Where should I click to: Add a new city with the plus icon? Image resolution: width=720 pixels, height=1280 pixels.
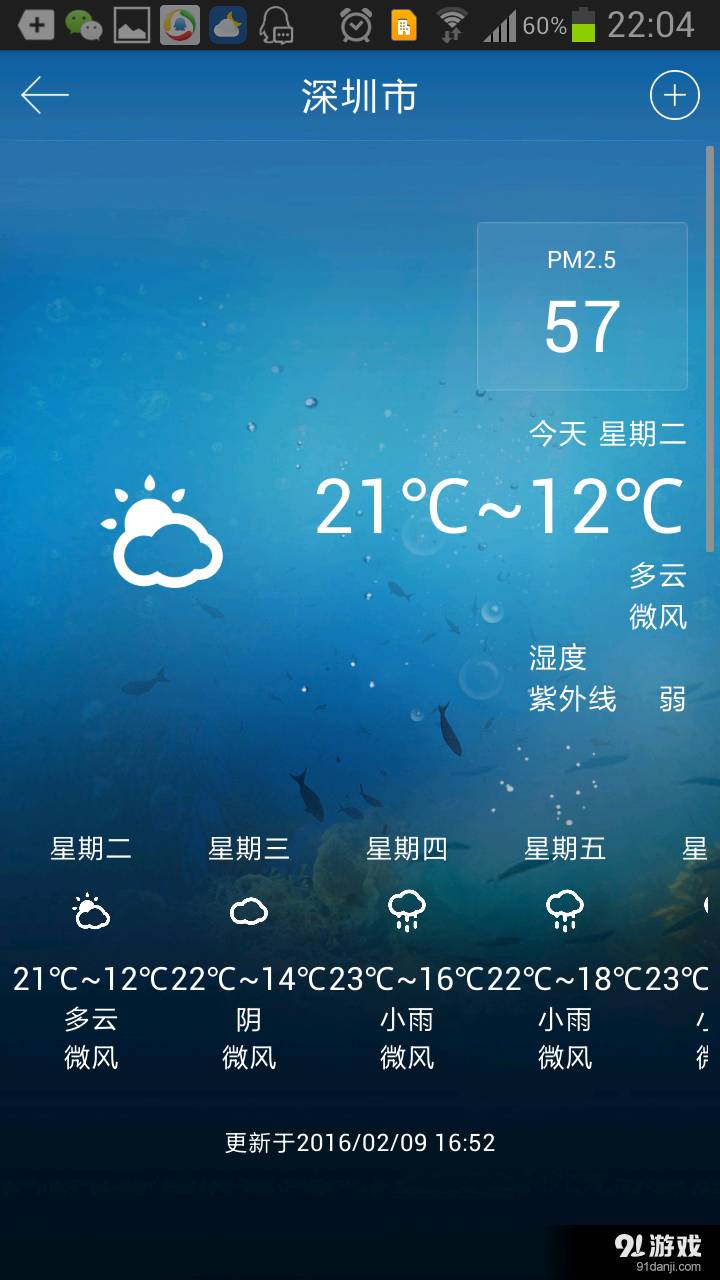pos(674,96)
